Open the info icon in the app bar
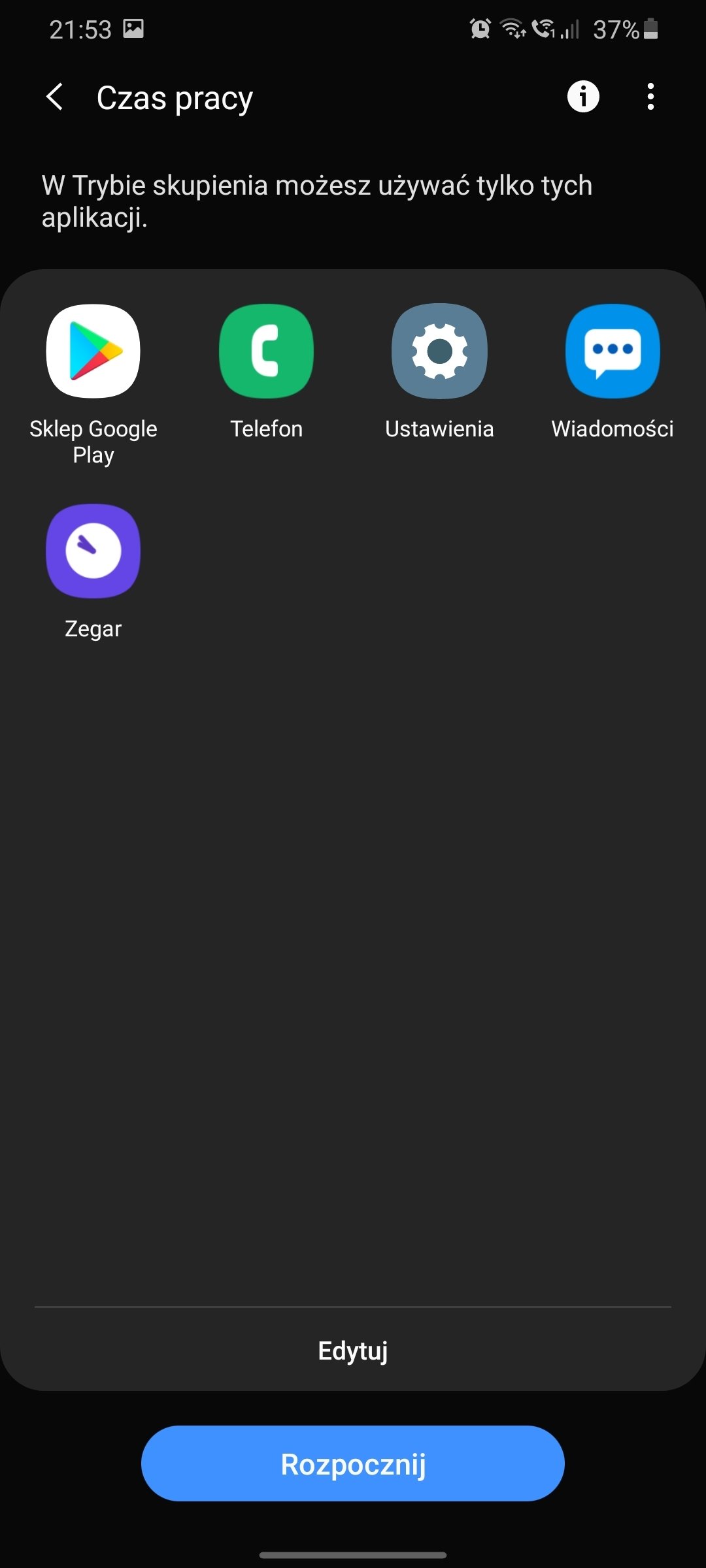 tap(583, 97)
